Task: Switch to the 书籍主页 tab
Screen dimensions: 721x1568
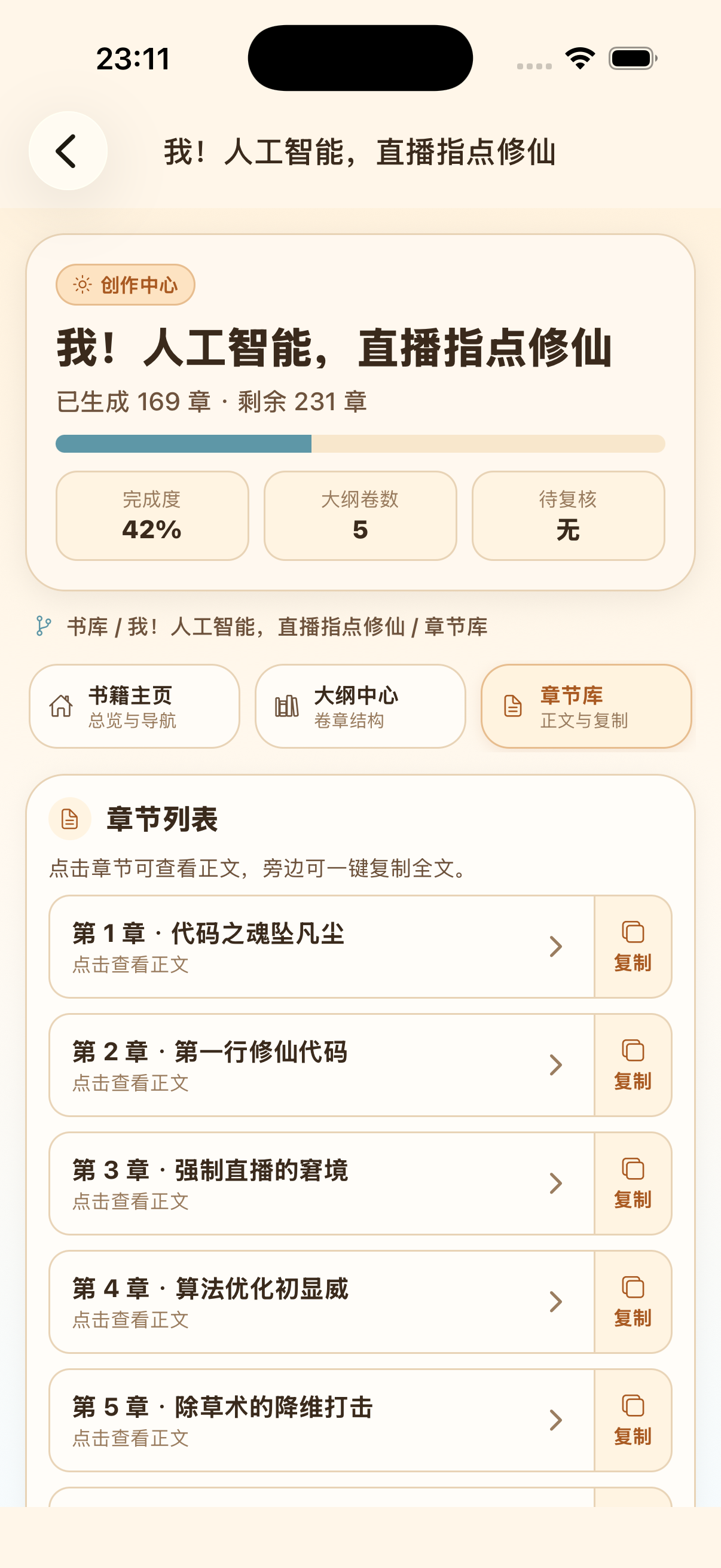Action: tap(135, 706)
